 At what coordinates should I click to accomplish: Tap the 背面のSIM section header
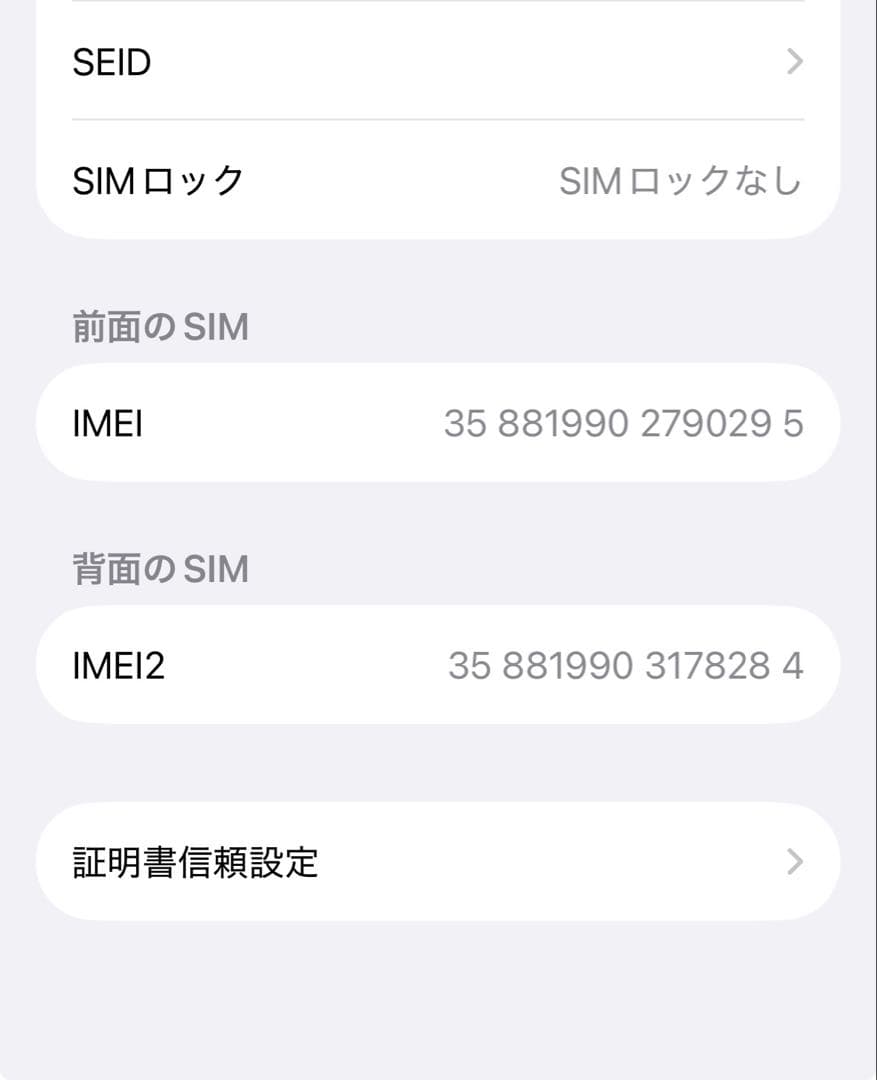tap(160, 568)
